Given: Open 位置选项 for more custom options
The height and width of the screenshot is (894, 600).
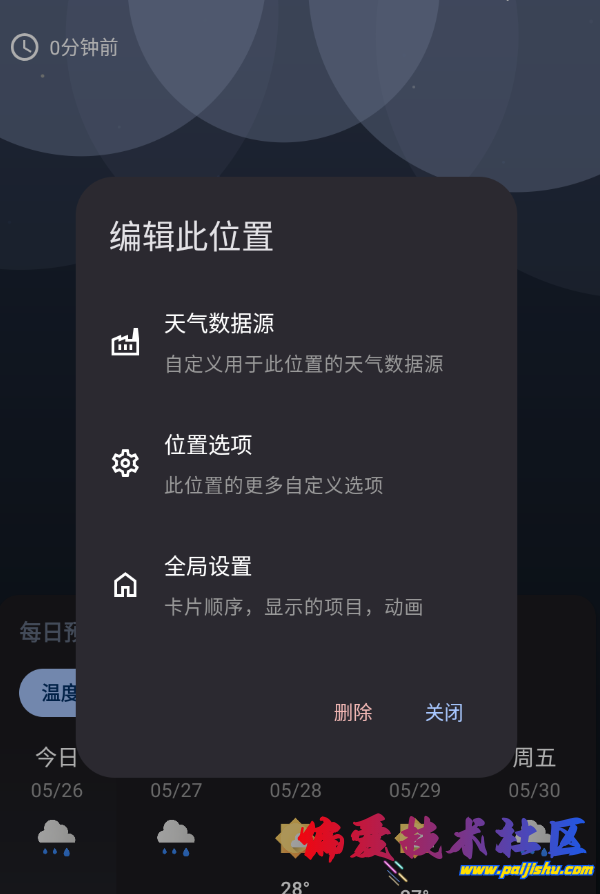Looking at the screenshot, I should (x=296, y=464).
